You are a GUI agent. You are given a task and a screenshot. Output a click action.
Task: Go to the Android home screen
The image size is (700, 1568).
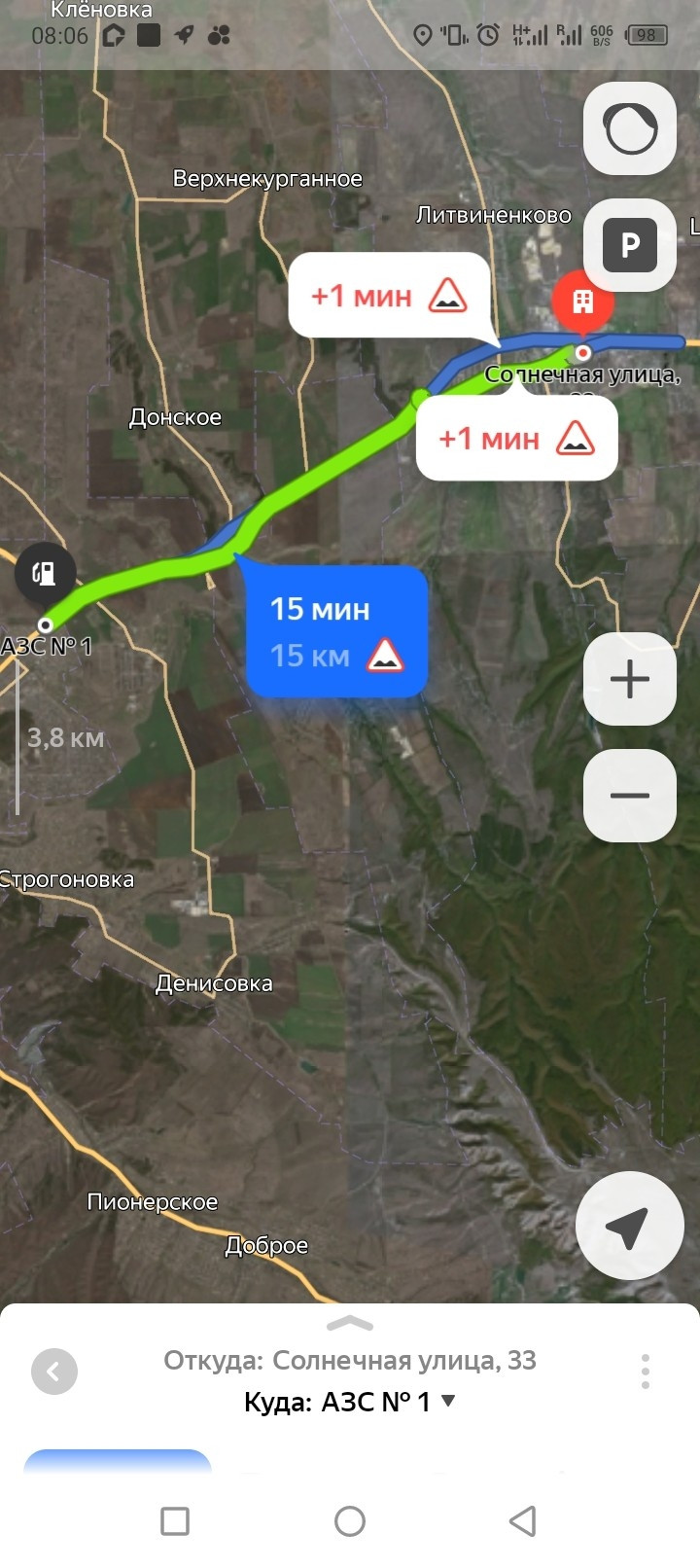(350, 1520)
